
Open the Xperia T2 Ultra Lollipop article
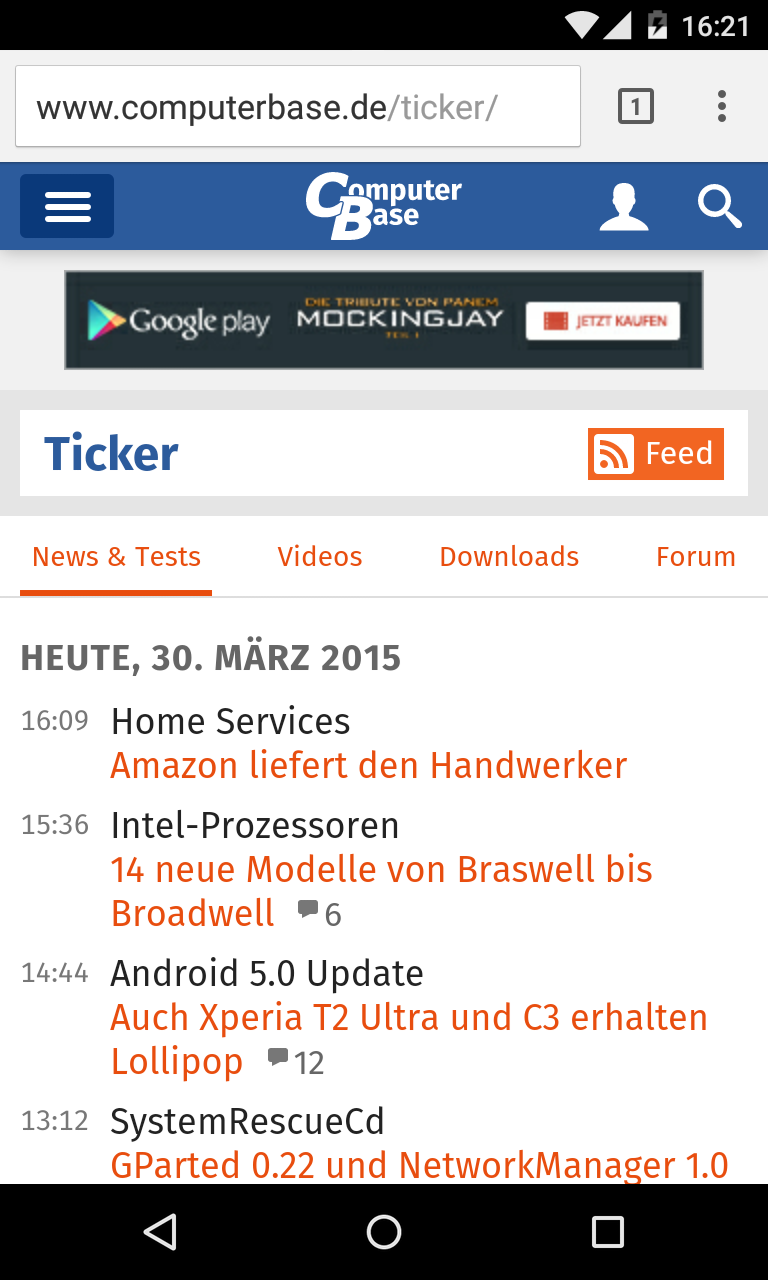[x=408, y=1018]
